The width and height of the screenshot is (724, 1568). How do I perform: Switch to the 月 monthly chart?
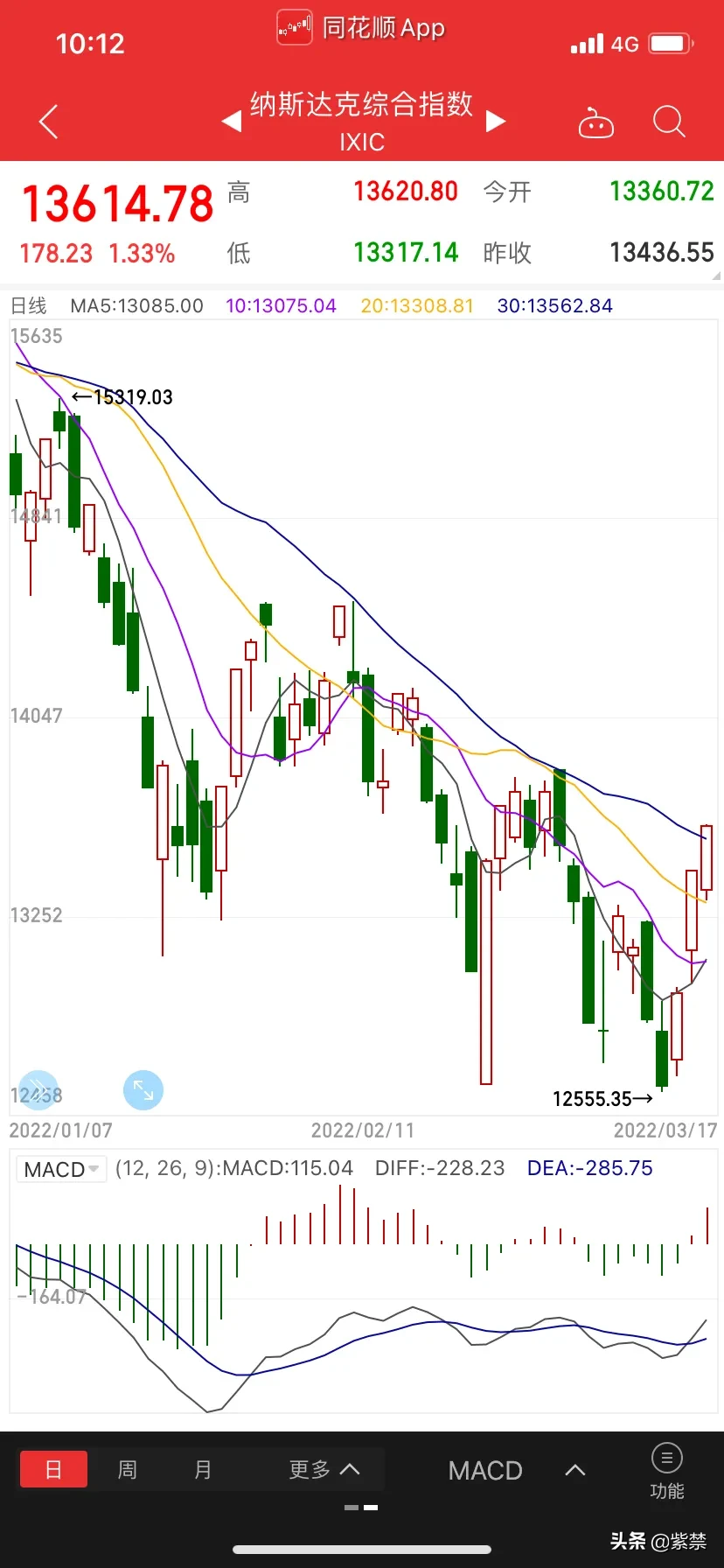click(x=203, y=1469)
